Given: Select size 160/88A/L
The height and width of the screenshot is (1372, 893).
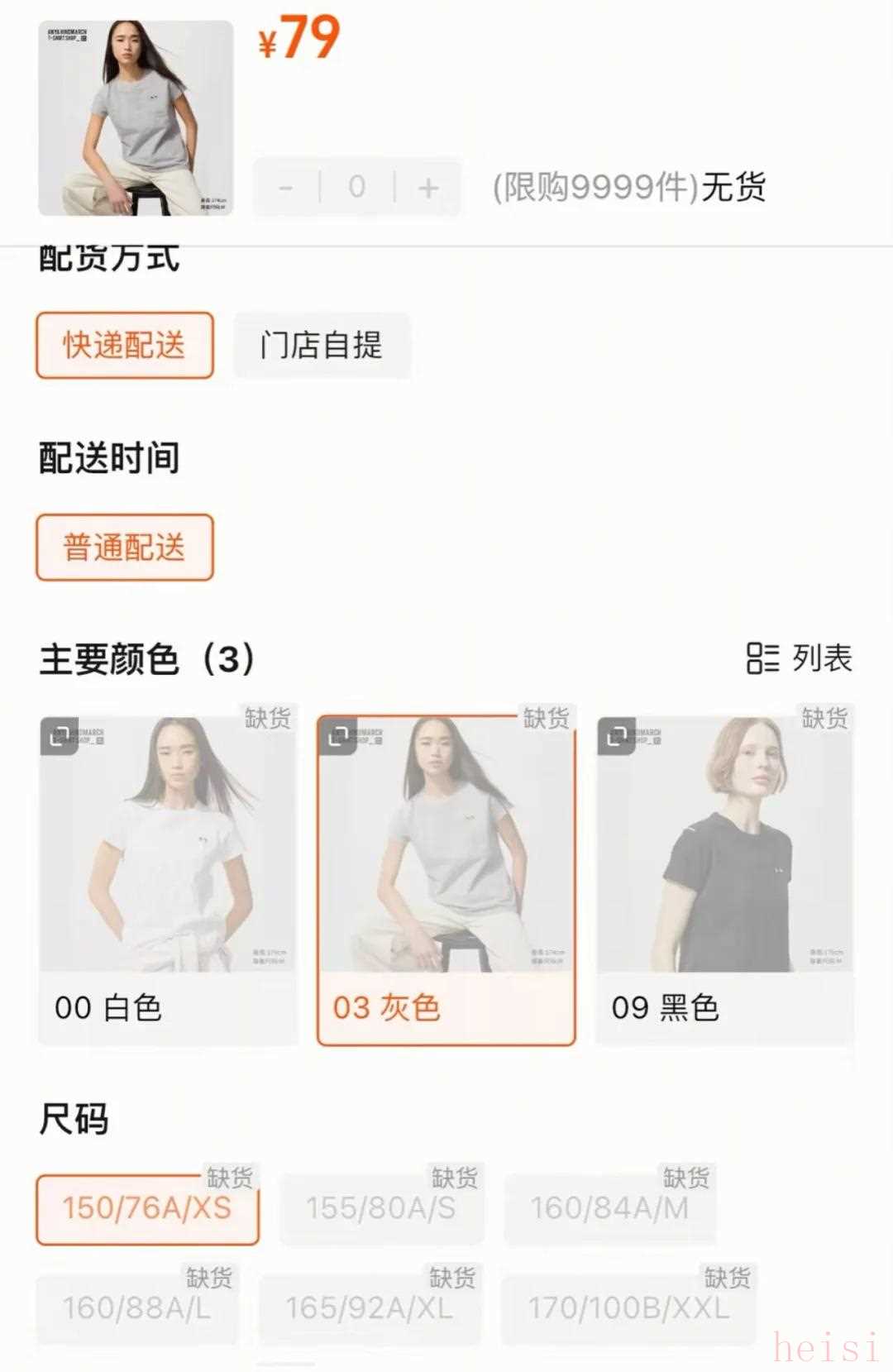Looking at the screenshot, I should [137, 1308].
